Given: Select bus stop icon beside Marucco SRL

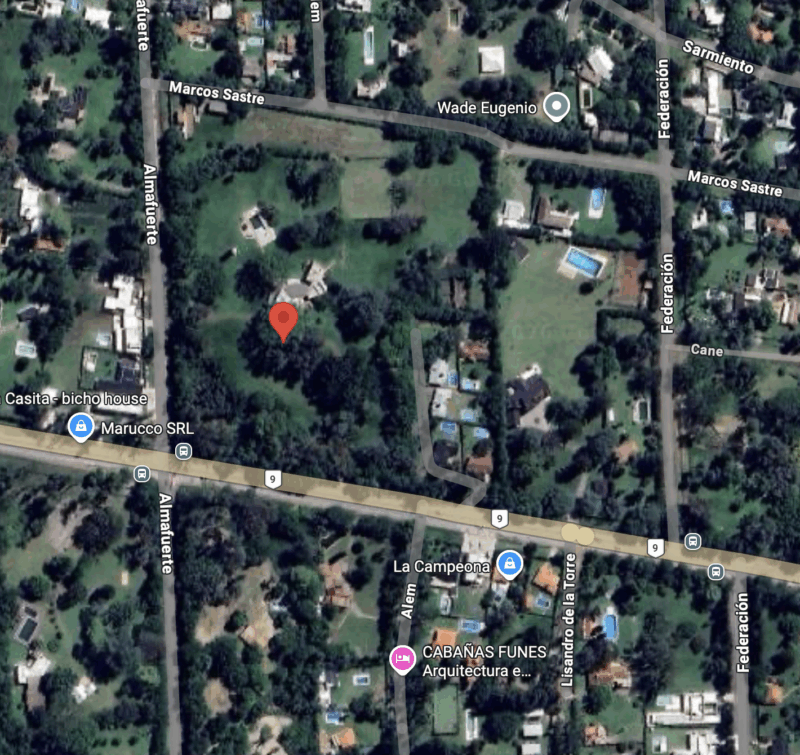Looking at the screenshot, I should click(x=183, y=452).
